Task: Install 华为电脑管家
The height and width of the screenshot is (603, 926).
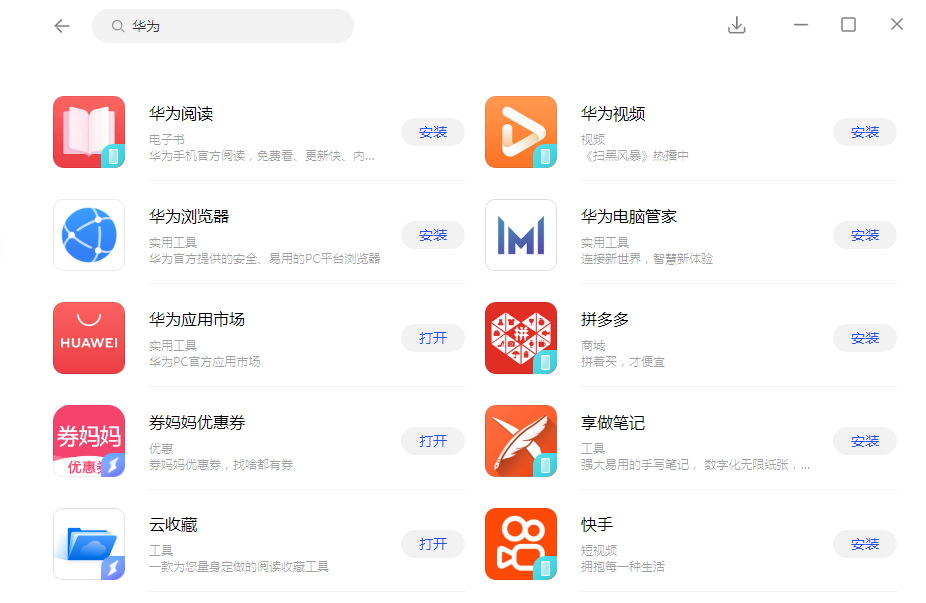Action: pyautogui.click(x=865, y=235)
